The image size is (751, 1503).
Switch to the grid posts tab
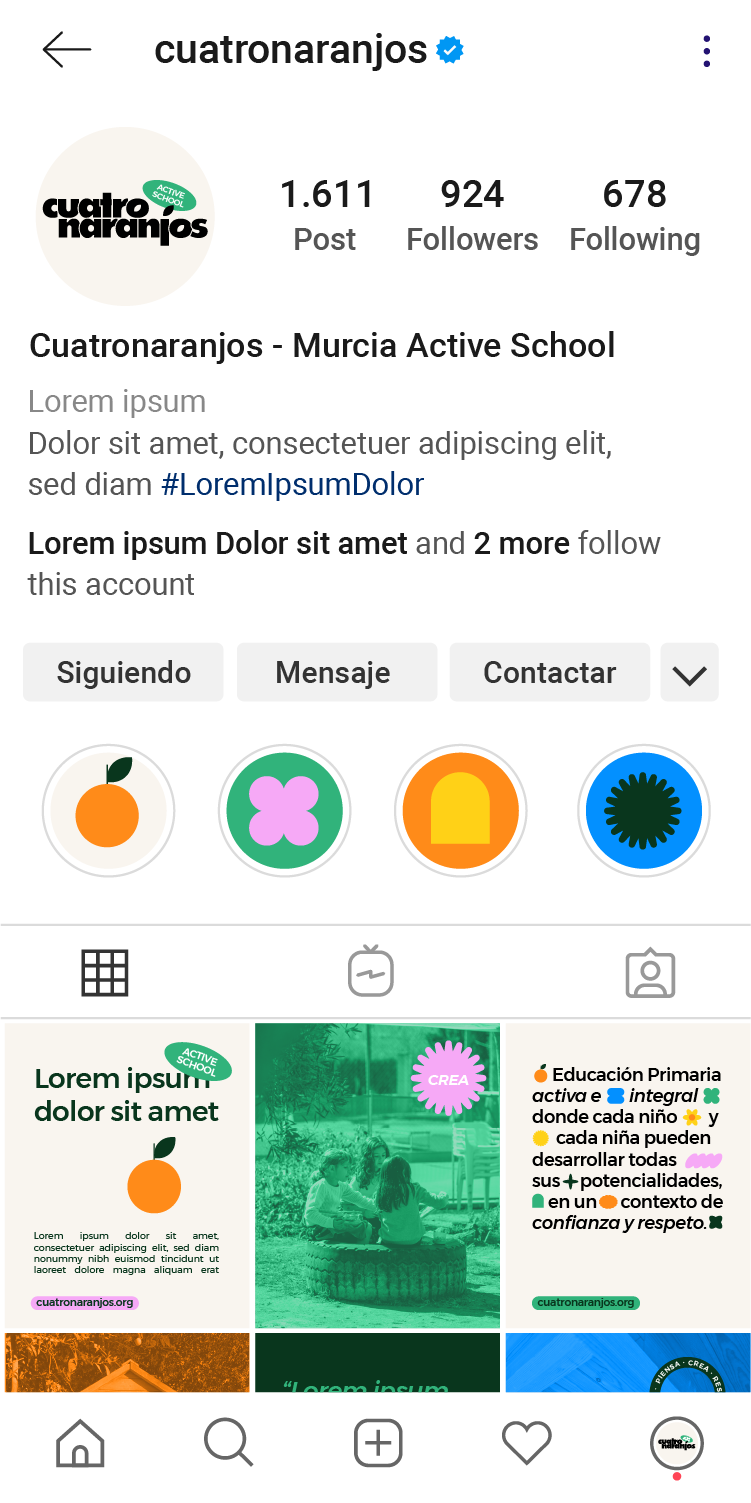click(105, 972)
